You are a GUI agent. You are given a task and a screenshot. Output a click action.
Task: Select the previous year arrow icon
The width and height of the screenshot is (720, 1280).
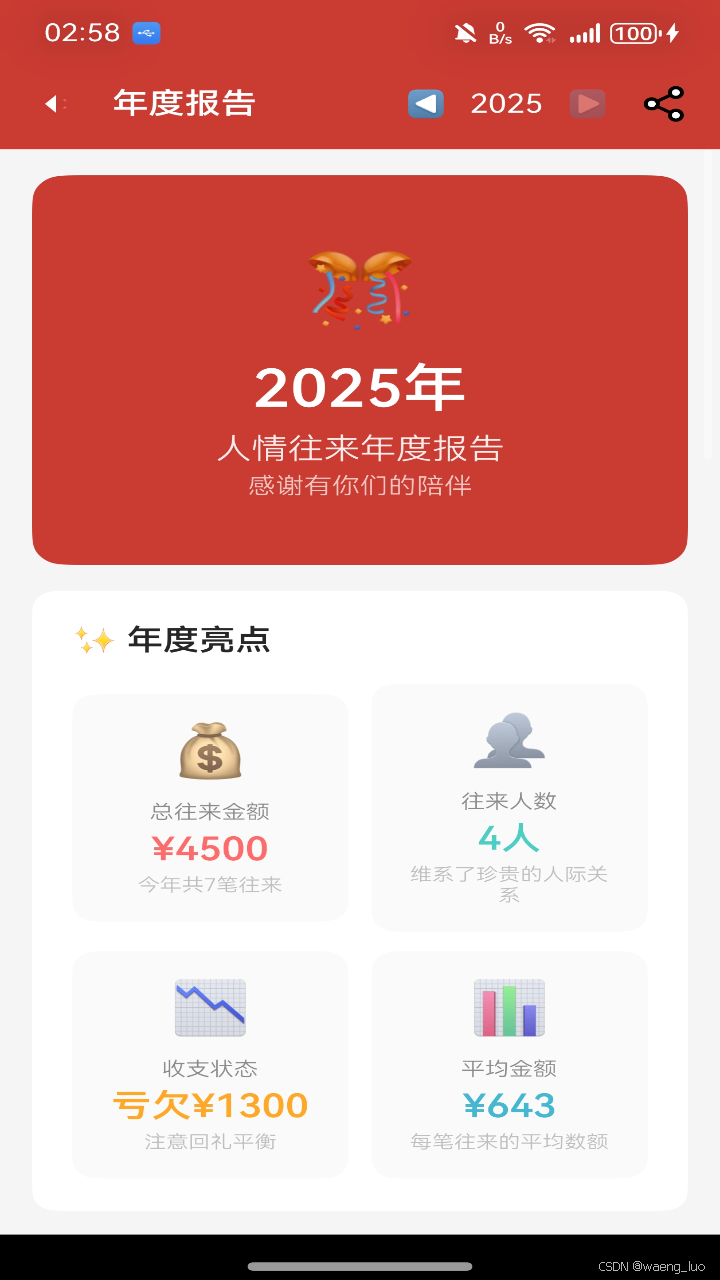click(424, 102)
